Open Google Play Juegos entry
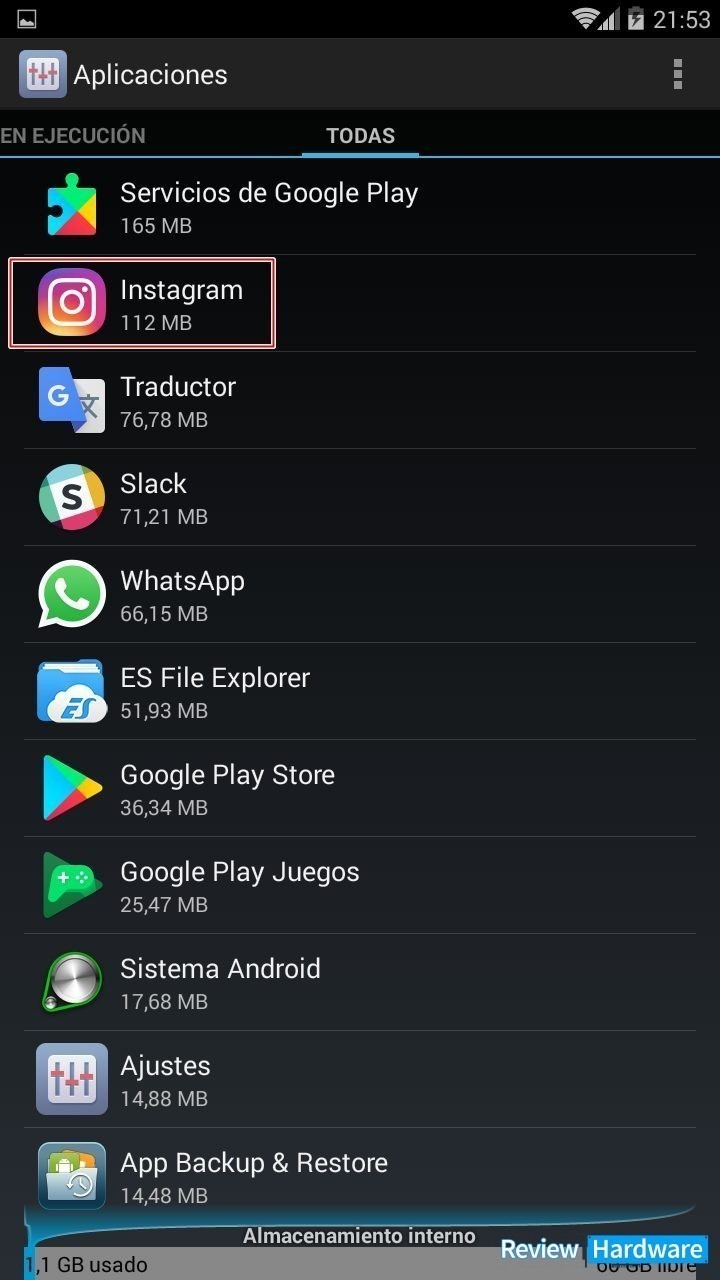The width and height of the screenshot is (720, 1280). [360, 886]
